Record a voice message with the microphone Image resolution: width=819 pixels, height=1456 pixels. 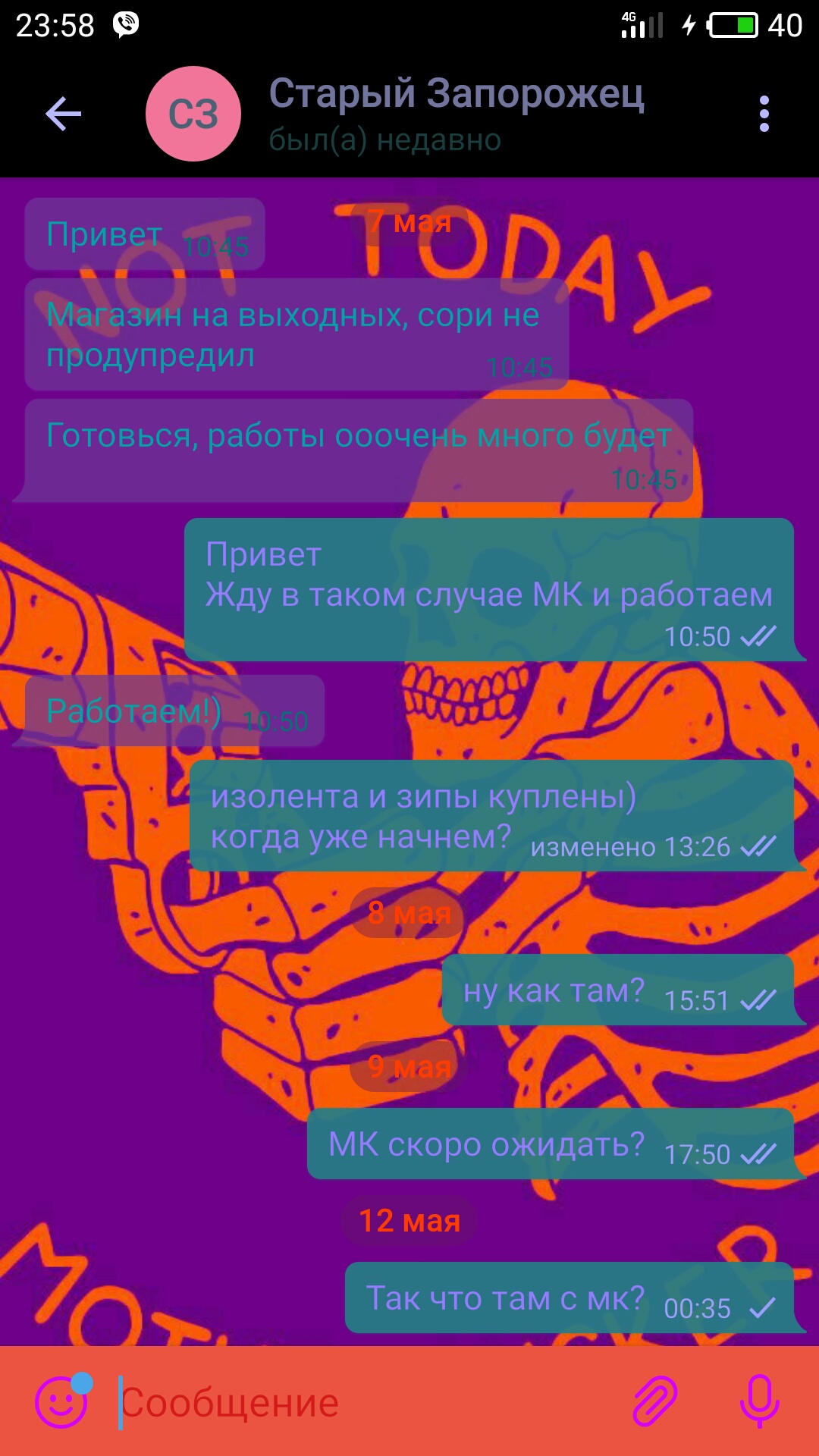(759, 1401)
